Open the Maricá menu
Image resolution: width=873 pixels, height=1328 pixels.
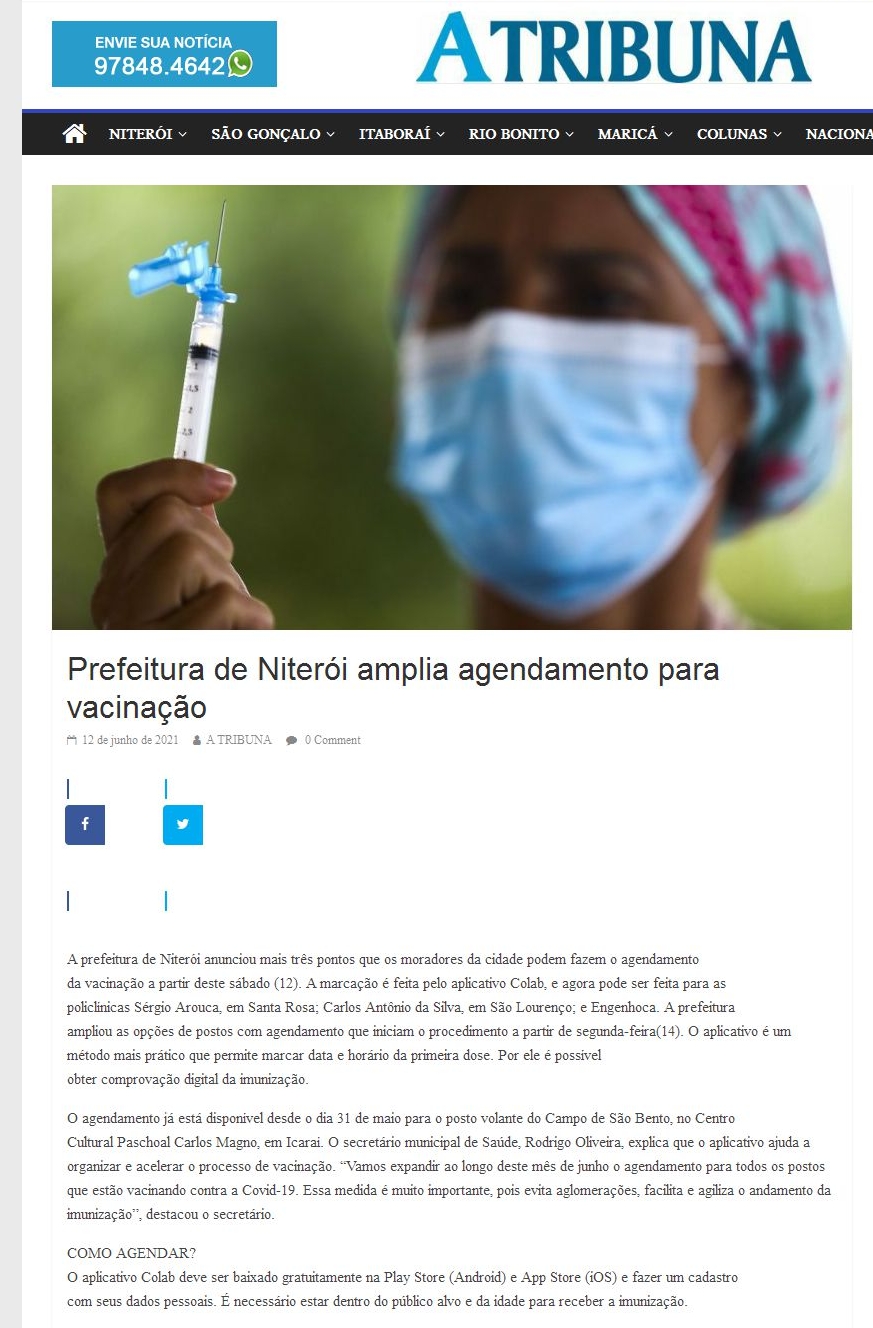tap(634, 134)
